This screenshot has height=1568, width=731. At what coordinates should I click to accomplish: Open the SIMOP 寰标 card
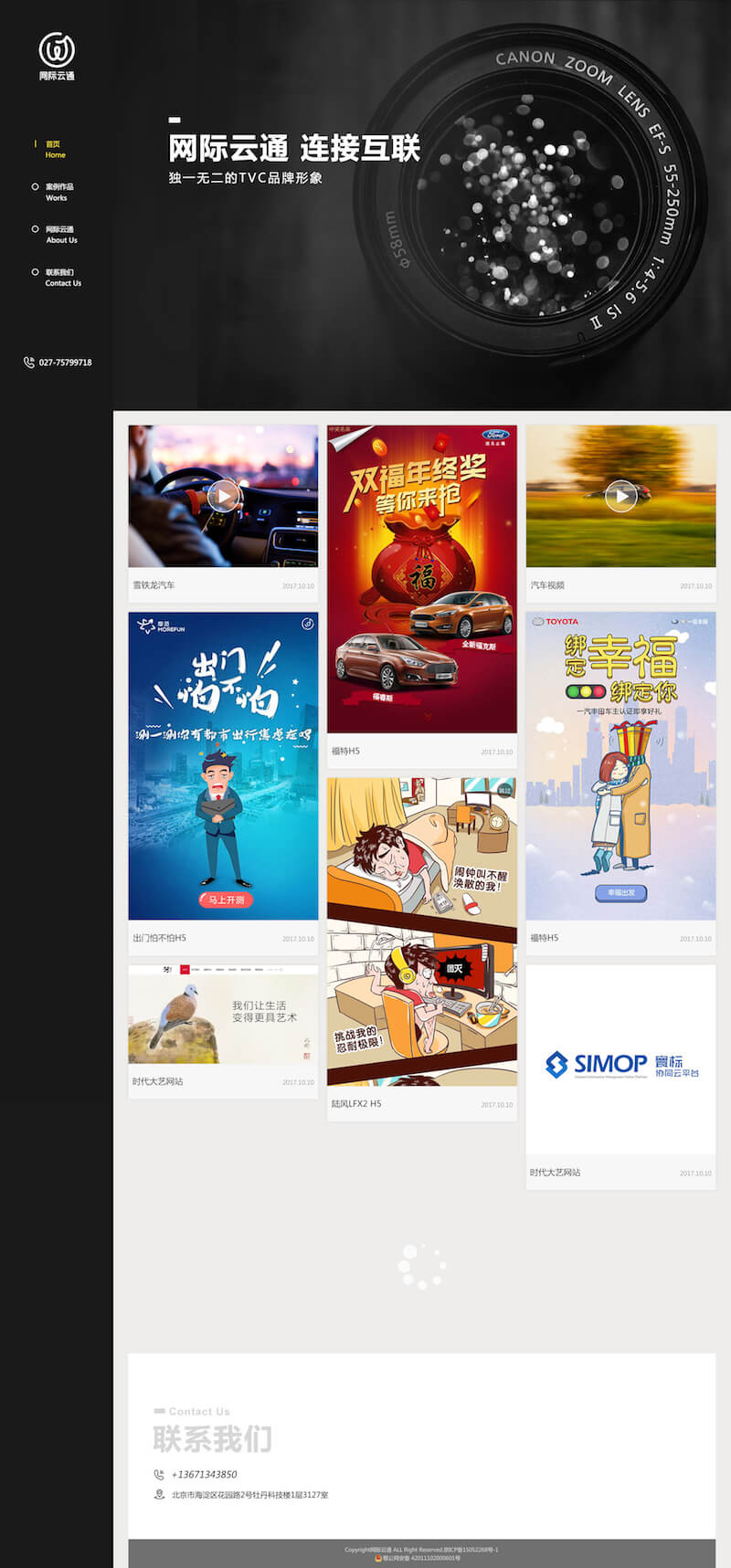click(x=620, y=1064)
